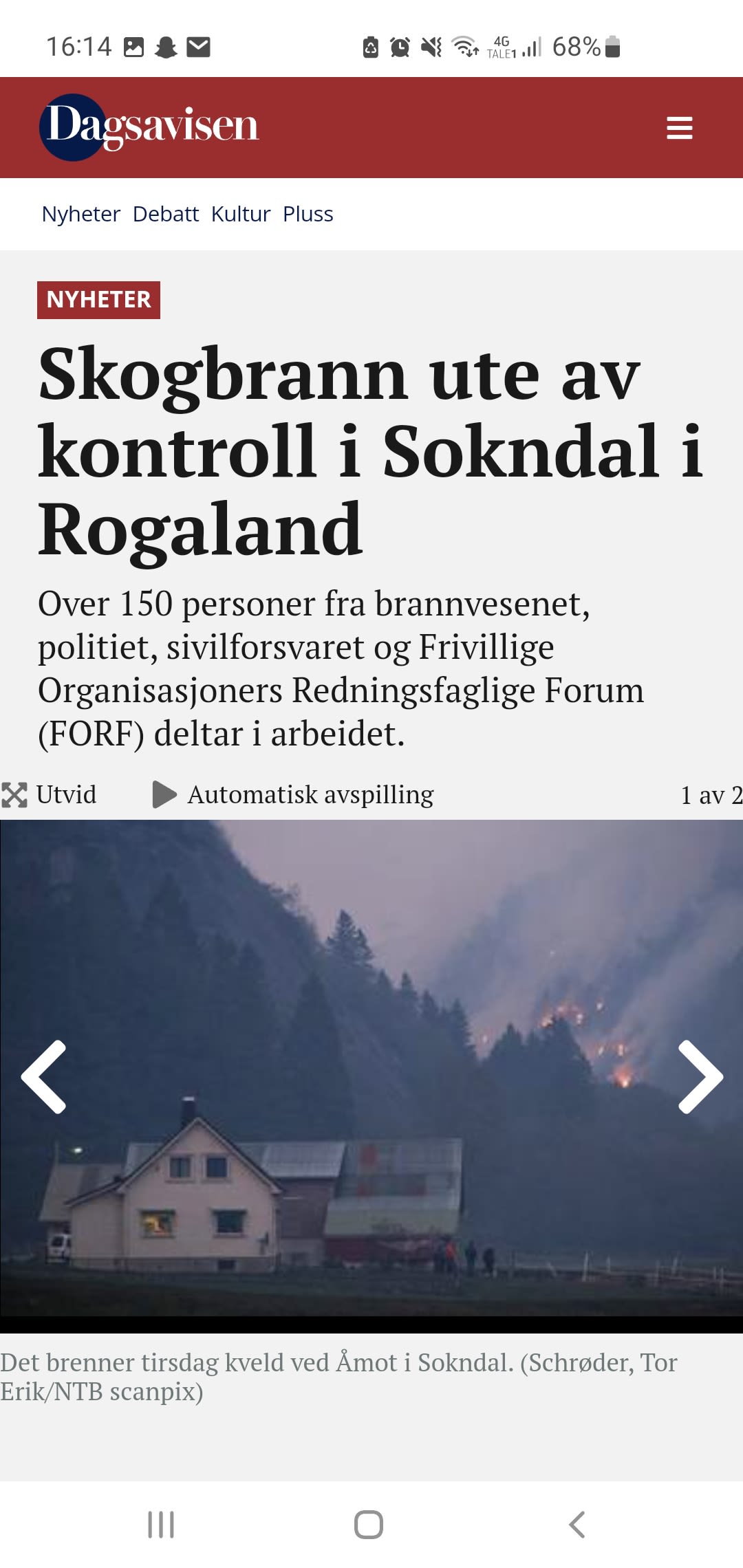
Task: Go back with the system back button
Action: pyautogui.click(x=577, y=1525)
